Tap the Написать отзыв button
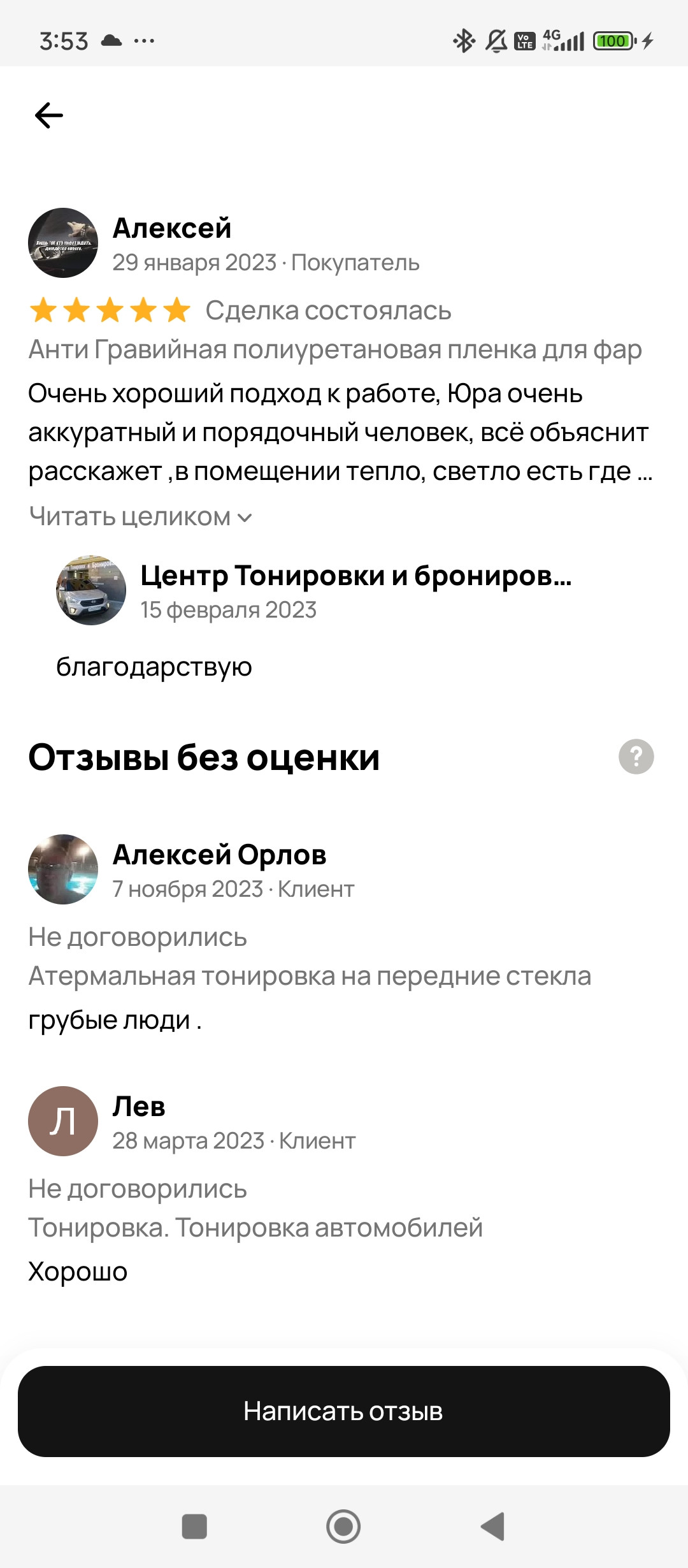Screen dimensions: 688x1568 coord(344,1411)
